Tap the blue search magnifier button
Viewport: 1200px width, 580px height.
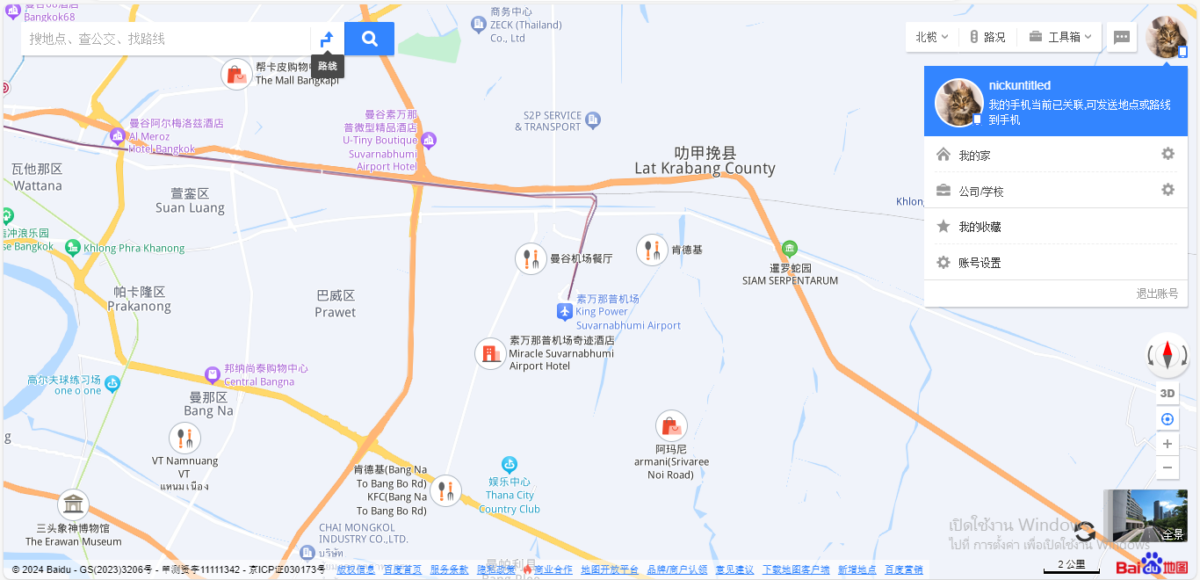pos(369,39)
